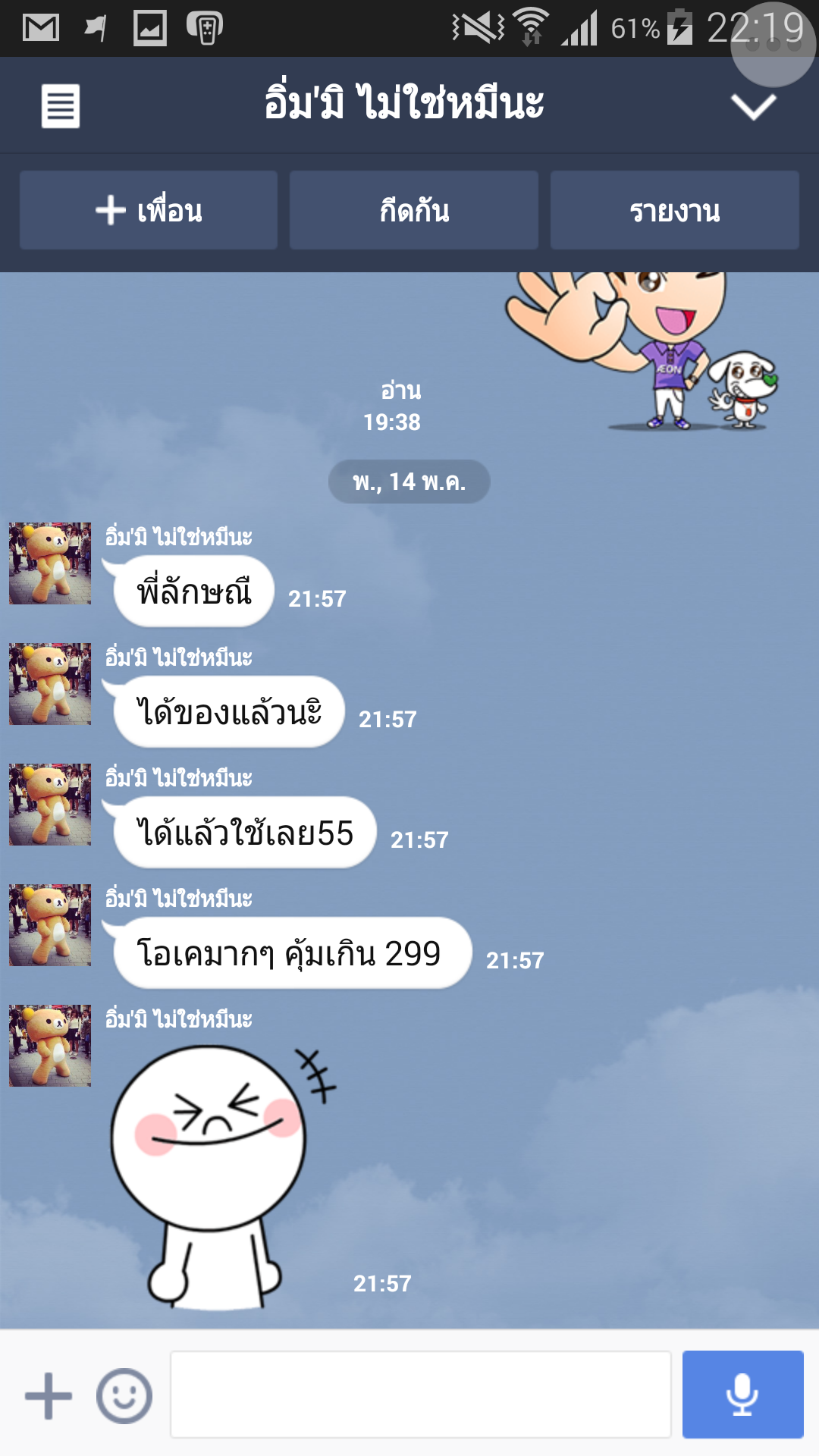Open the emoji sticker picker
Viewport: 819px width, 1456px height.
point(124,1395)
